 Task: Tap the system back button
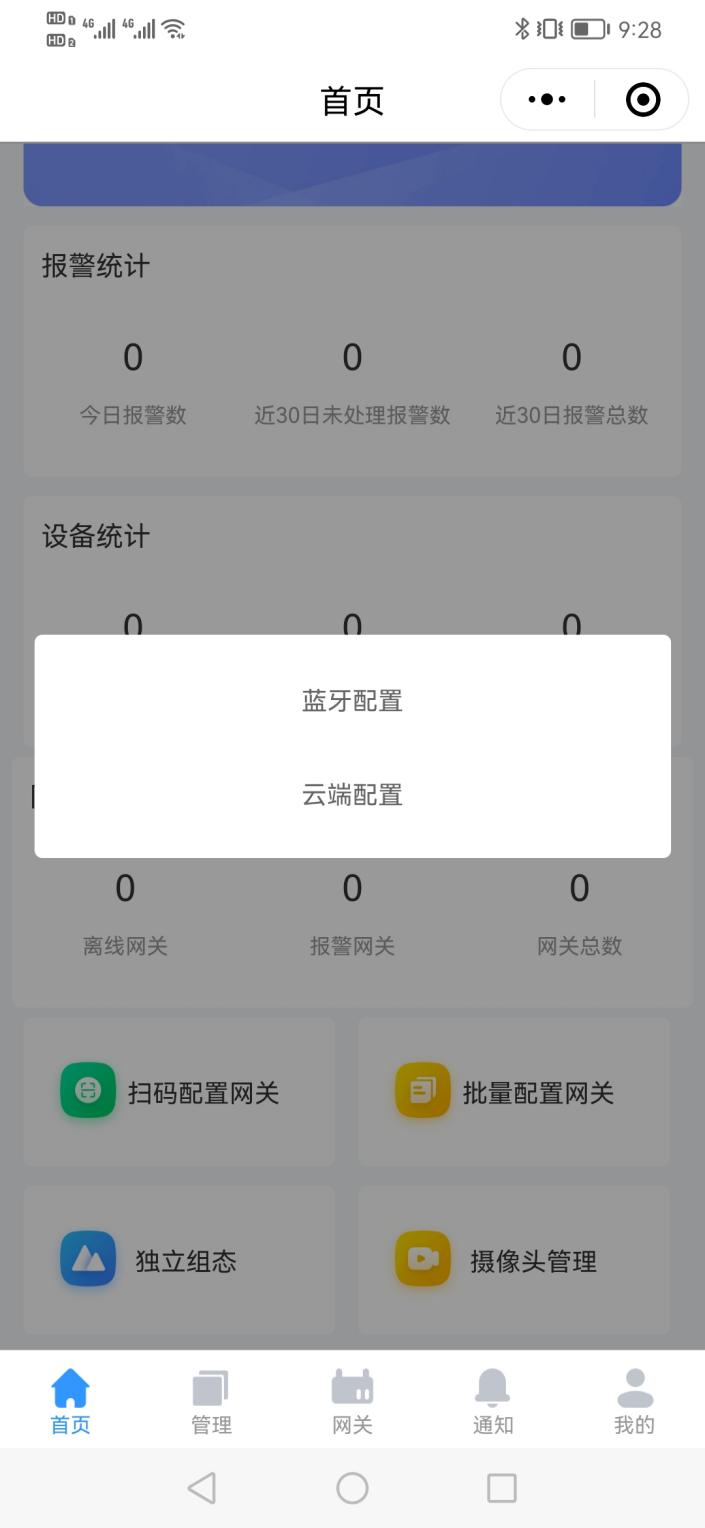point(202,1488)
